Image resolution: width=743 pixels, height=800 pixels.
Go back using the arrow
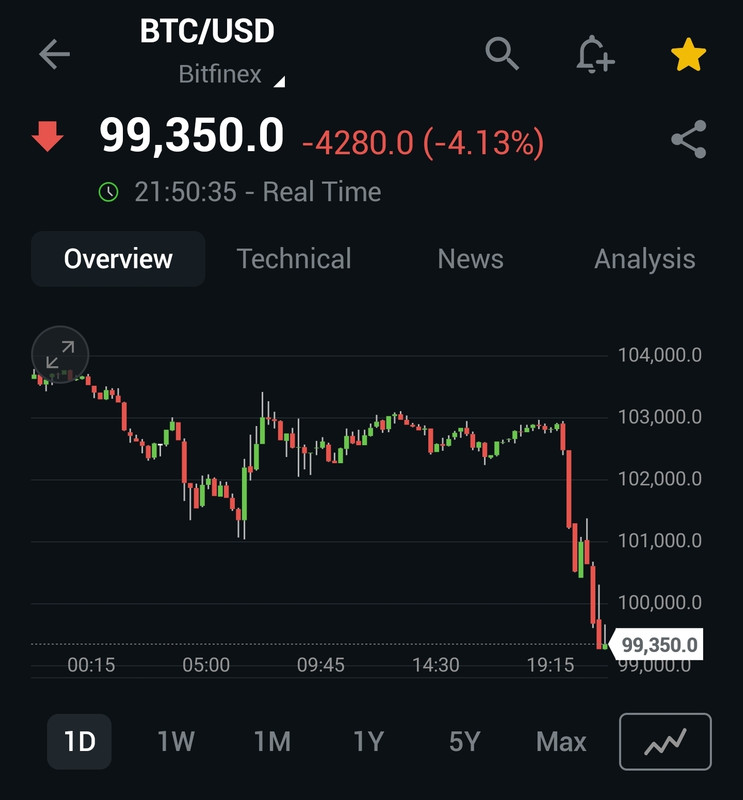click(54, 54)
